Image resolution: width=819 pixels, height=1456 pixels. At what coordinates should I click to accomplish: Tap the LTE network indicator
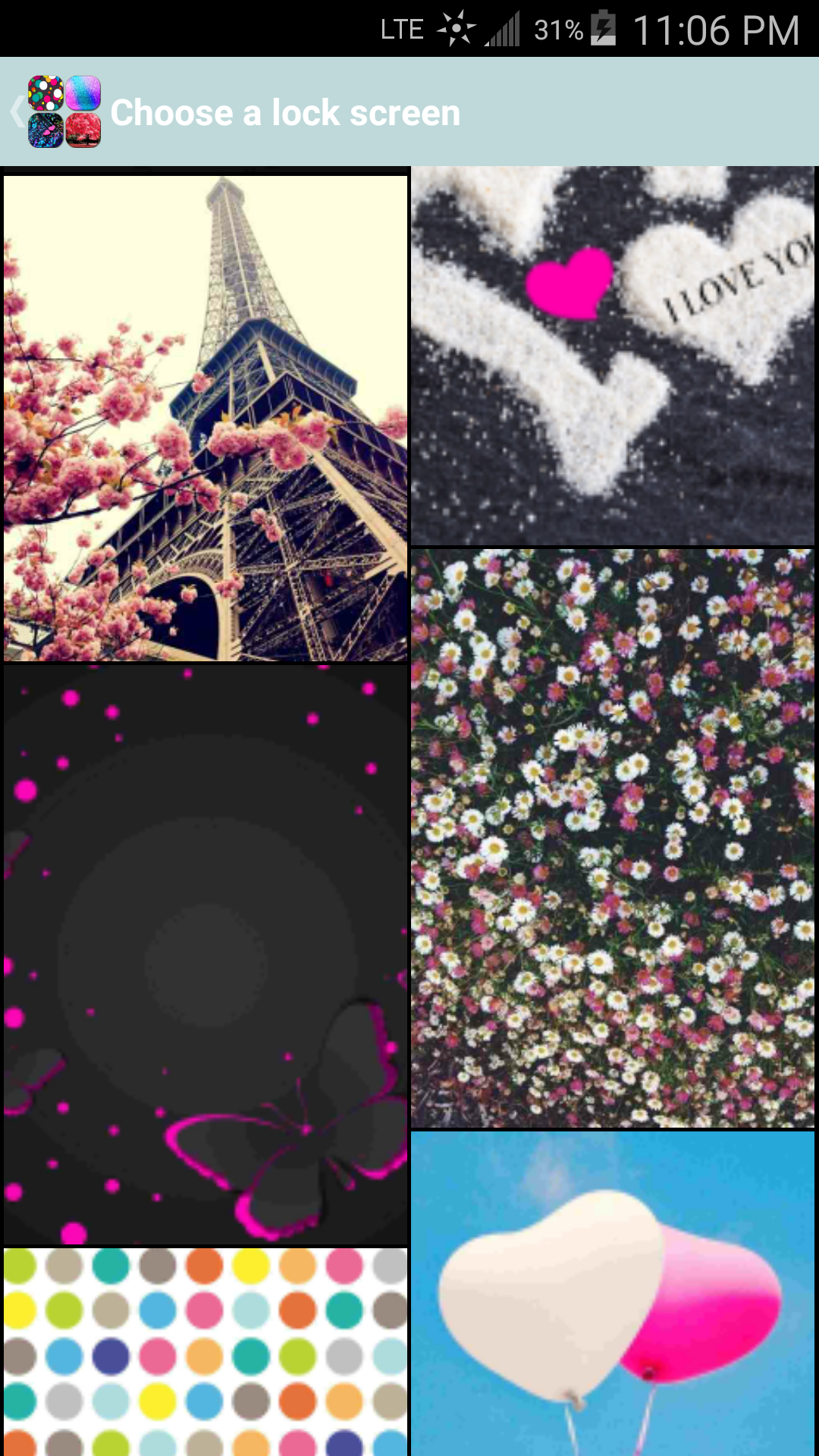coord(402,29)
